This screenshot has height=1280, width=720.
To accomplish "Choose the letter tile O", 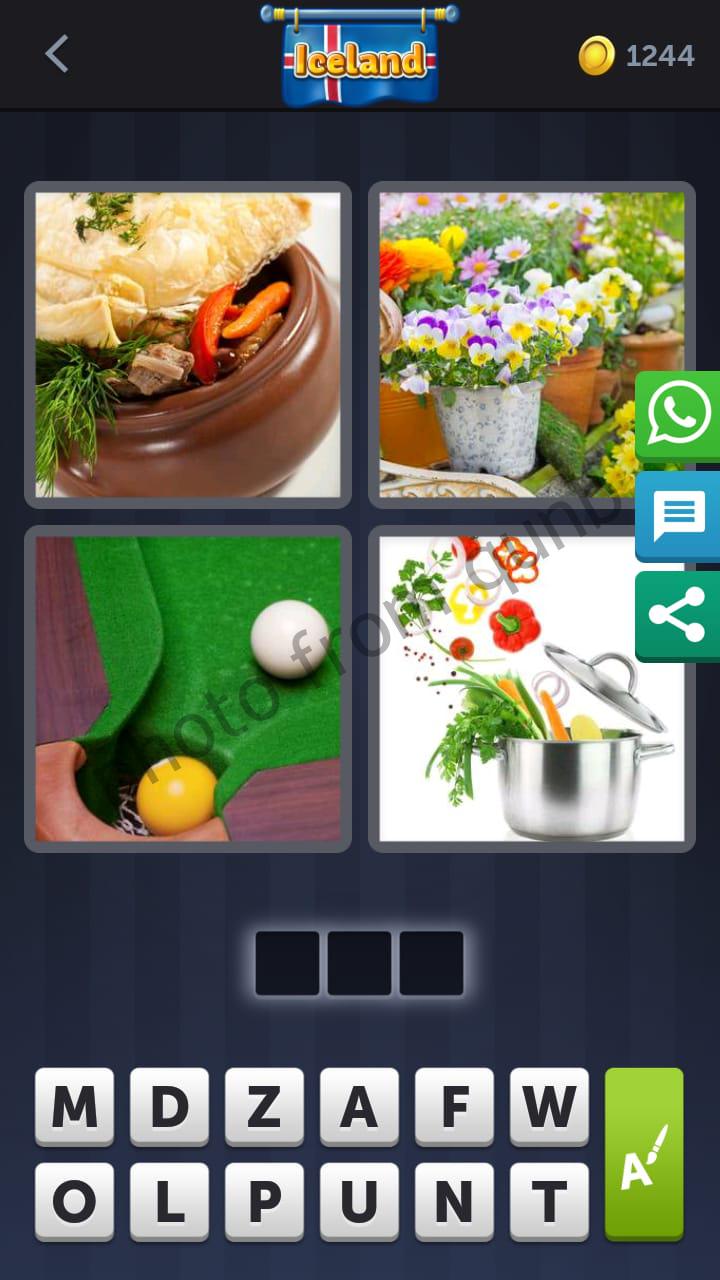I will tap(74, 1203).
